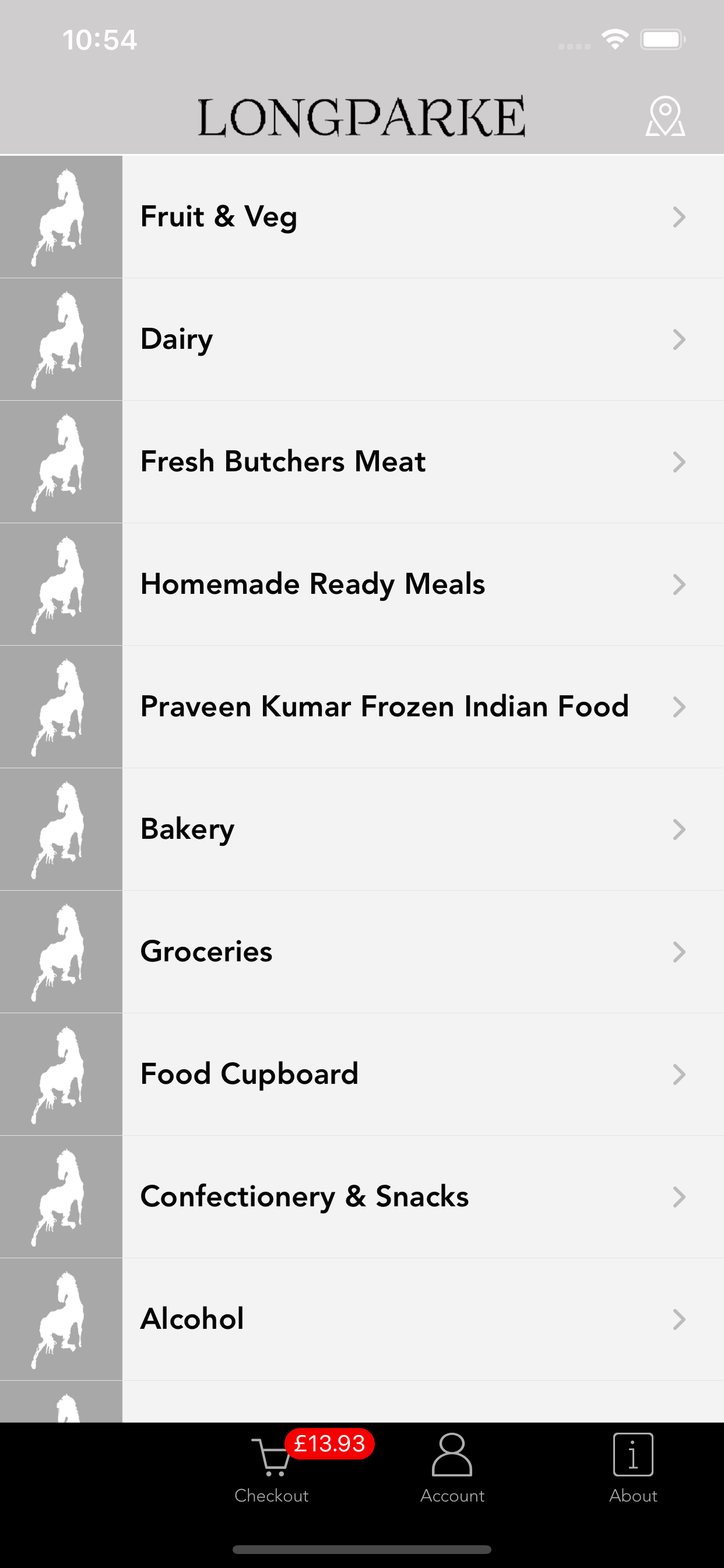This screenshot has height=1568, width=724.
Task: Open the Fruit & Veg category
Action: pos(361,216)
